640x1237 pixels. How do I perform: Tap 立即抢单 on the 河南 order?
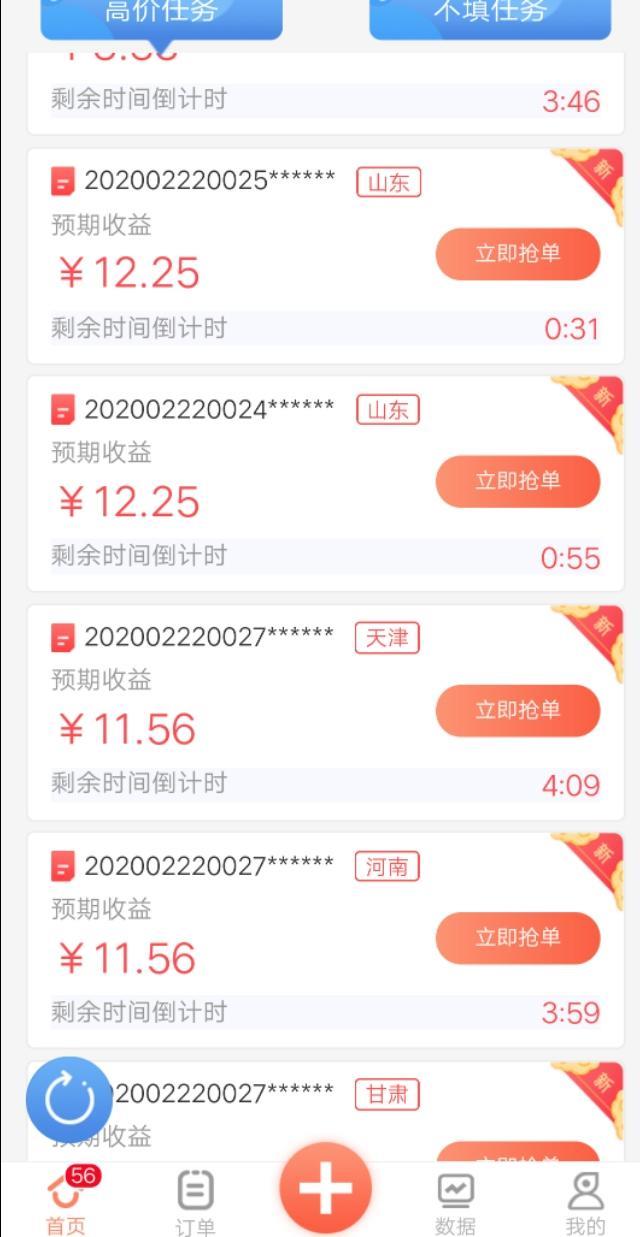coord(517,938)
